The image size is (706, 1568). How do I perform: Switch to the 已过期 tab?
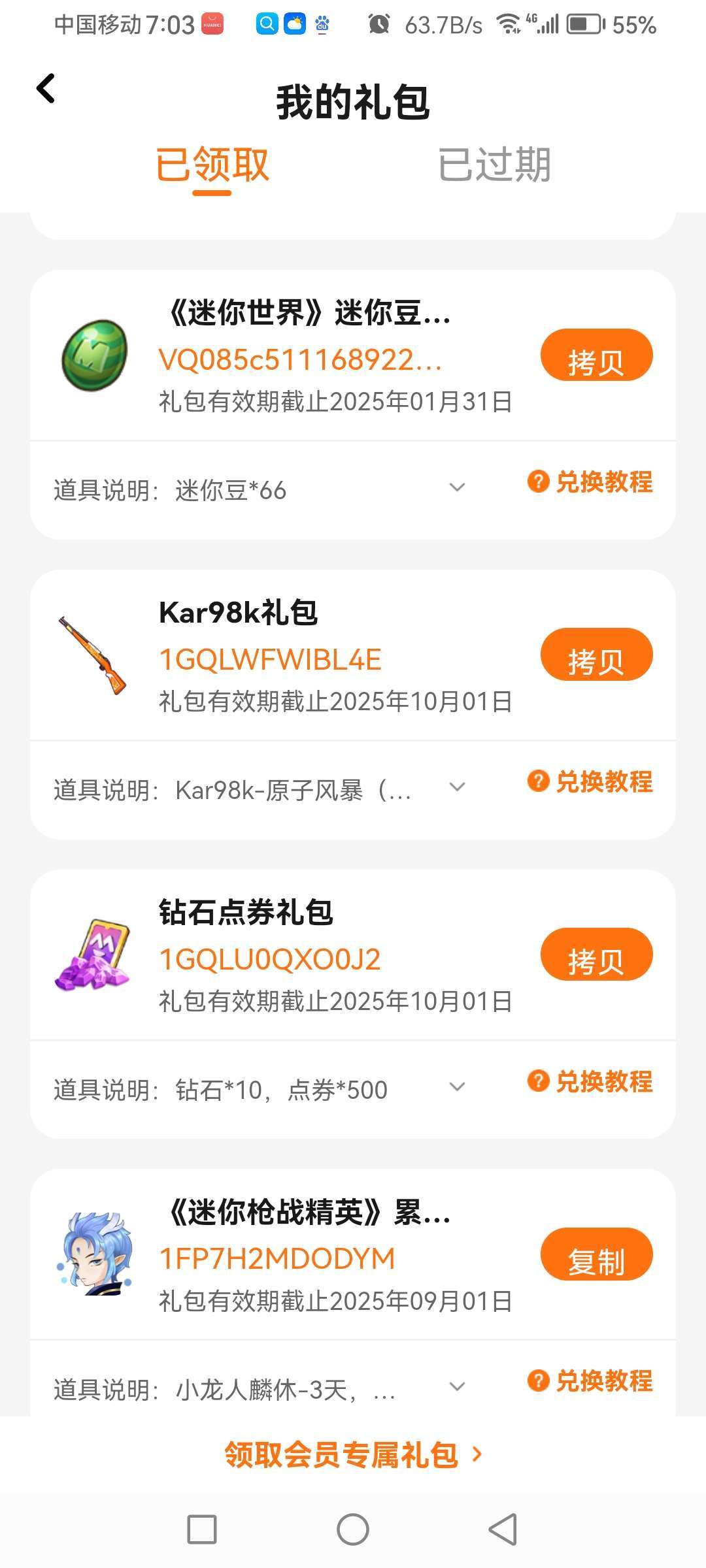[494, 165]
